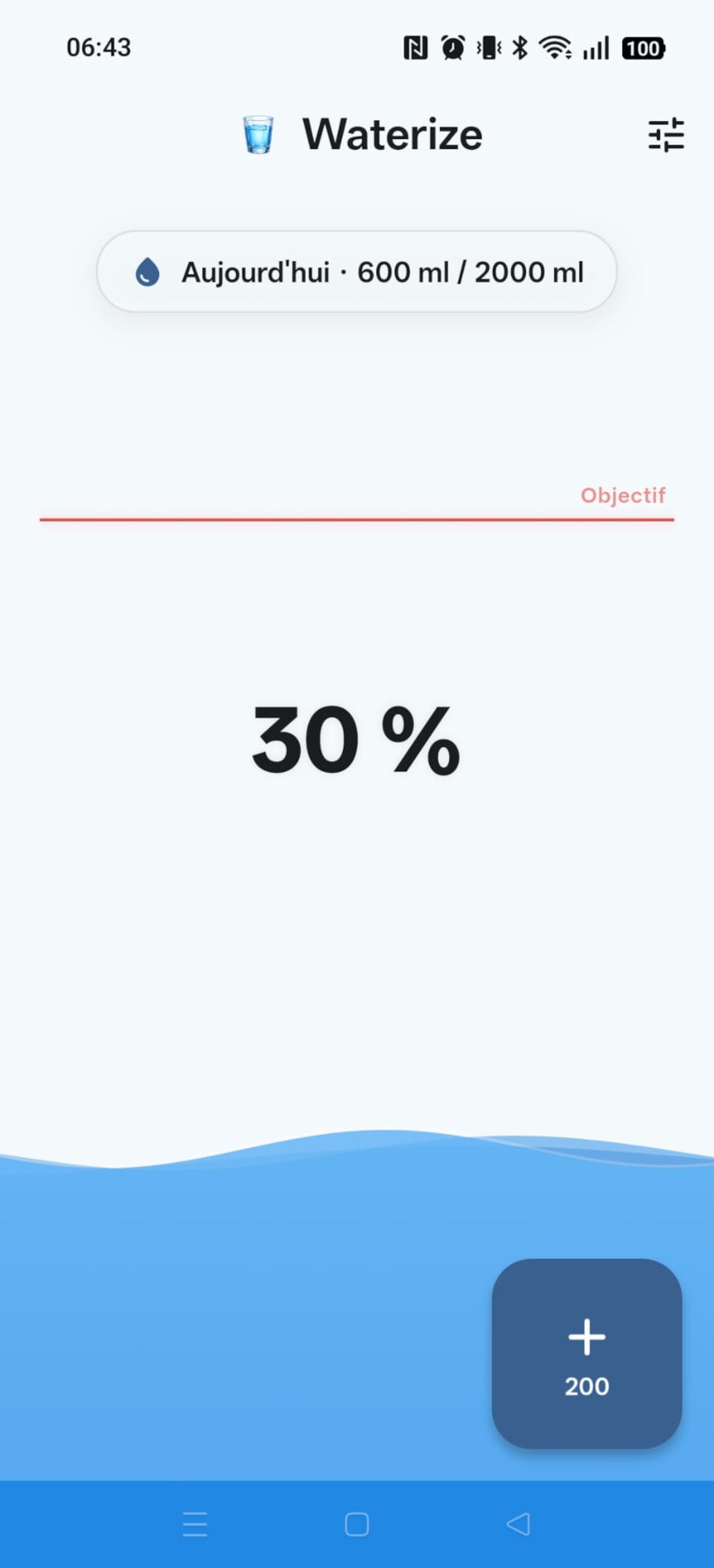Screen dimensions: 714x1568
Task: Go to the phone's home screen
Action: click(x=357, y=1524)
